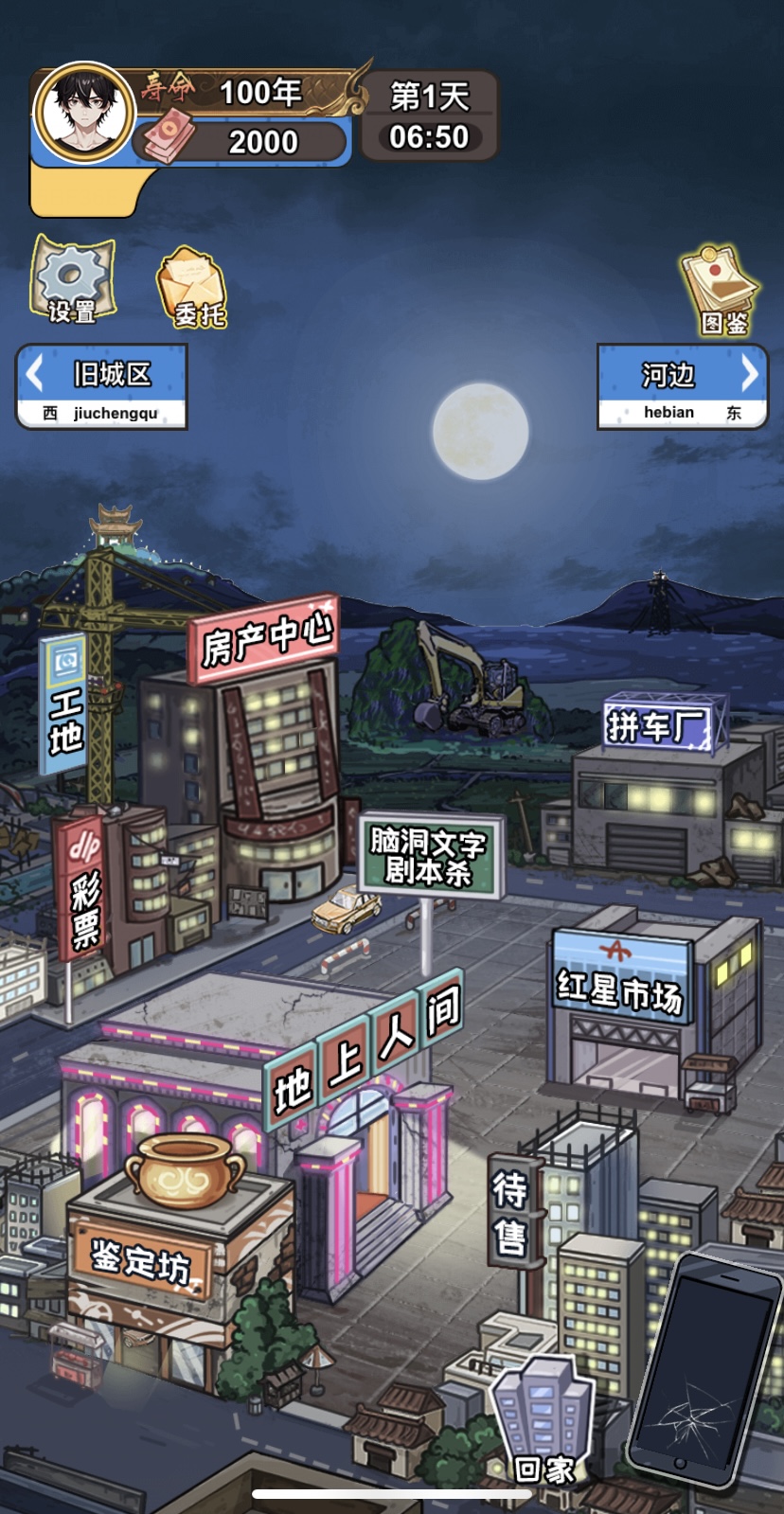This screenshot has height=1514, width=784.
Task: Open the 图鉴 collection book
Action: point(721,290)
